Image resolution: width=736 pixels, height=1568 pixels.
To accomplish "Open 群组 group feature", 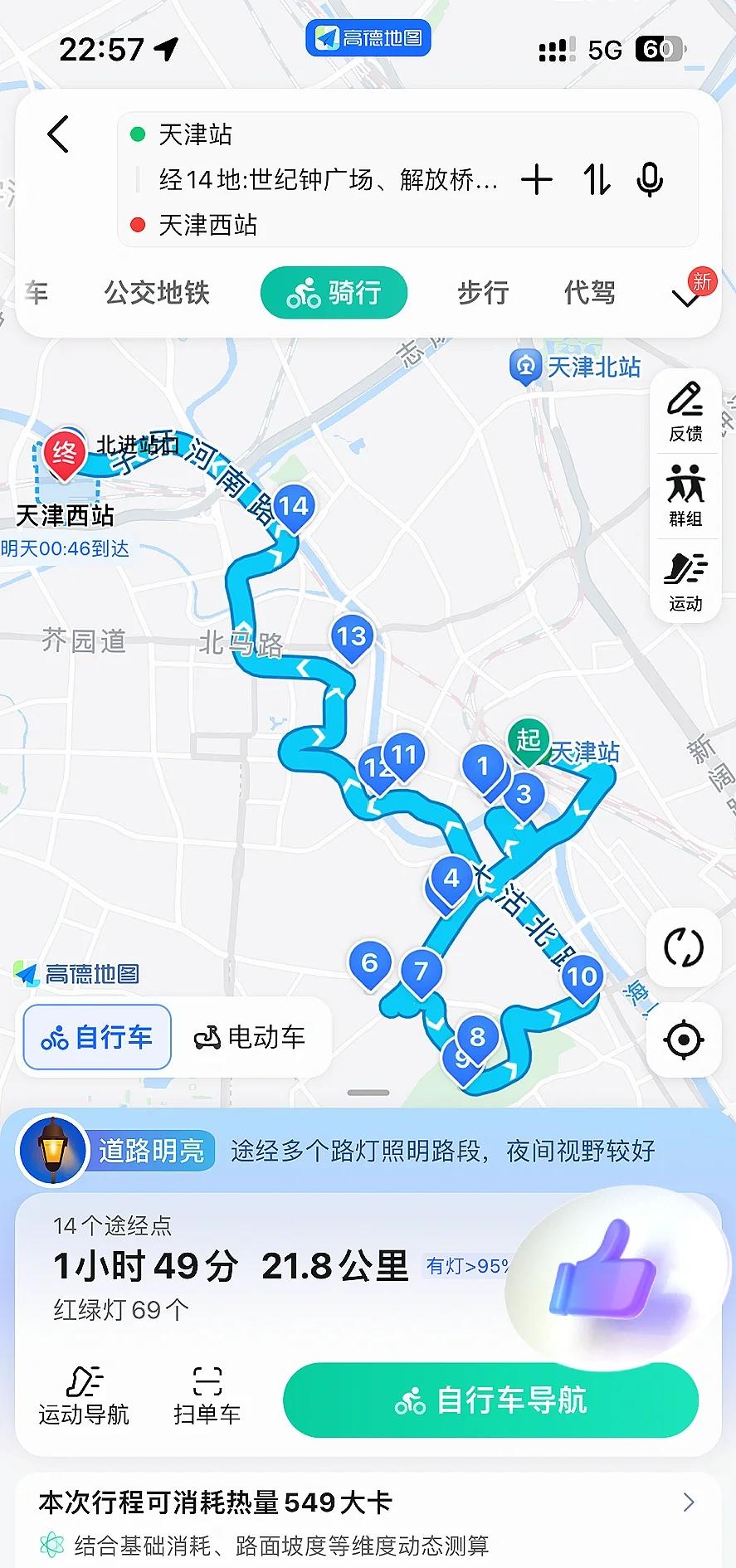I will coord(685,496).
